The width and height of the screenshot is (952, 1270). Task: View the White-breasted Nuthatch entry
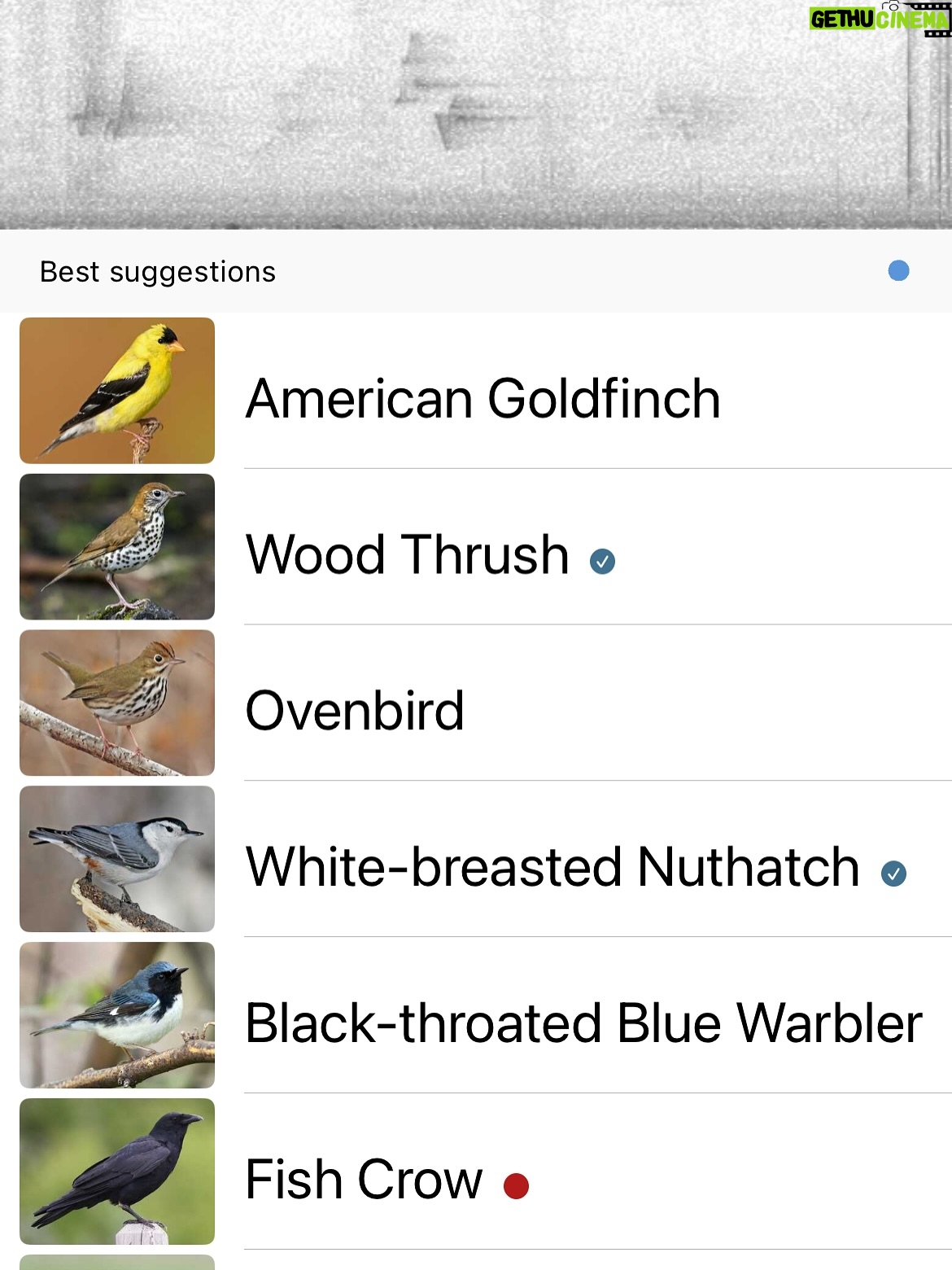[476, 860]
